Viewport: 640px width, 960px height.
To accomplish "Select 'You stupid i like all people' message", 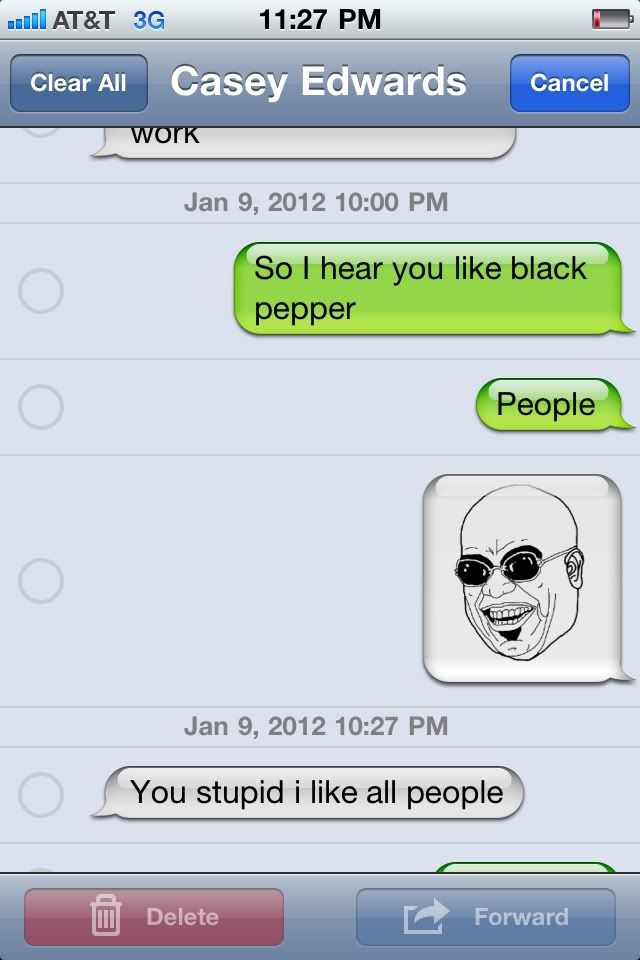I will 41,795.
